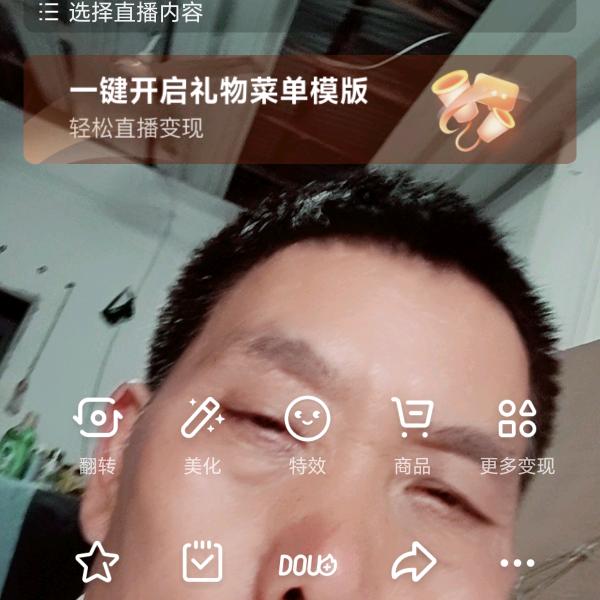This screenshot has width=600, height=600.
Task: Share the livestream via arrow icon
Action: pyautogui.click(x=412, y=564)
